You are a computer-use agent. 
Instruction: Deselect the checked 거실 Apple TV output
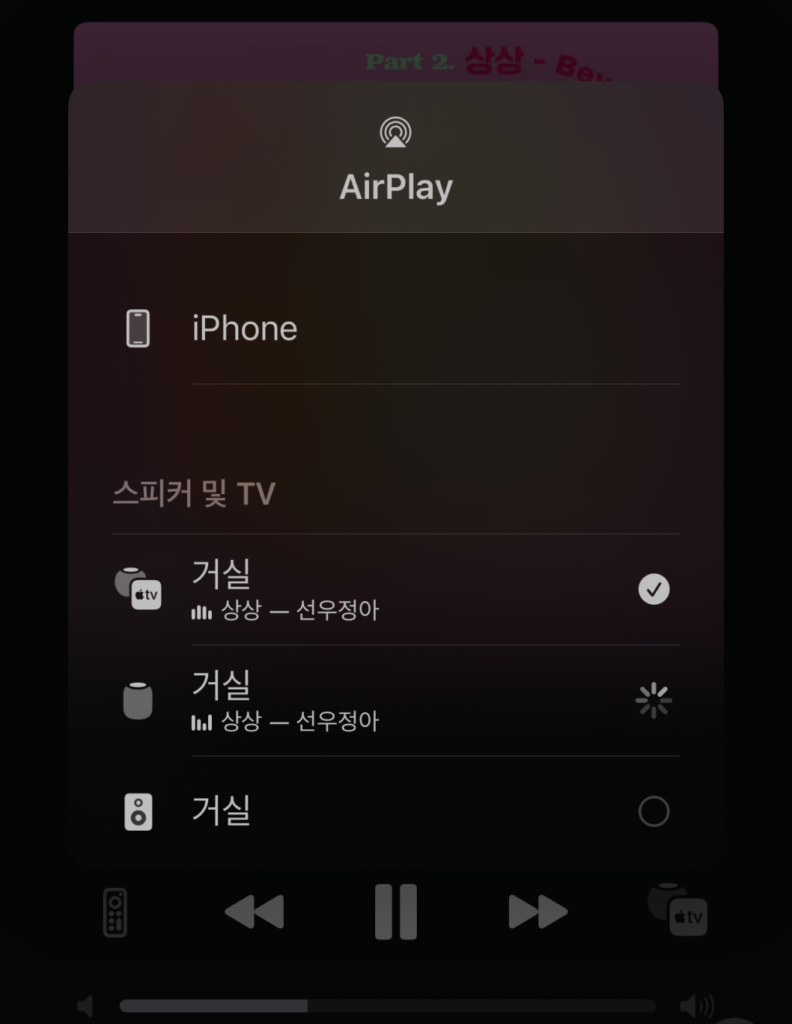[653, 590]
